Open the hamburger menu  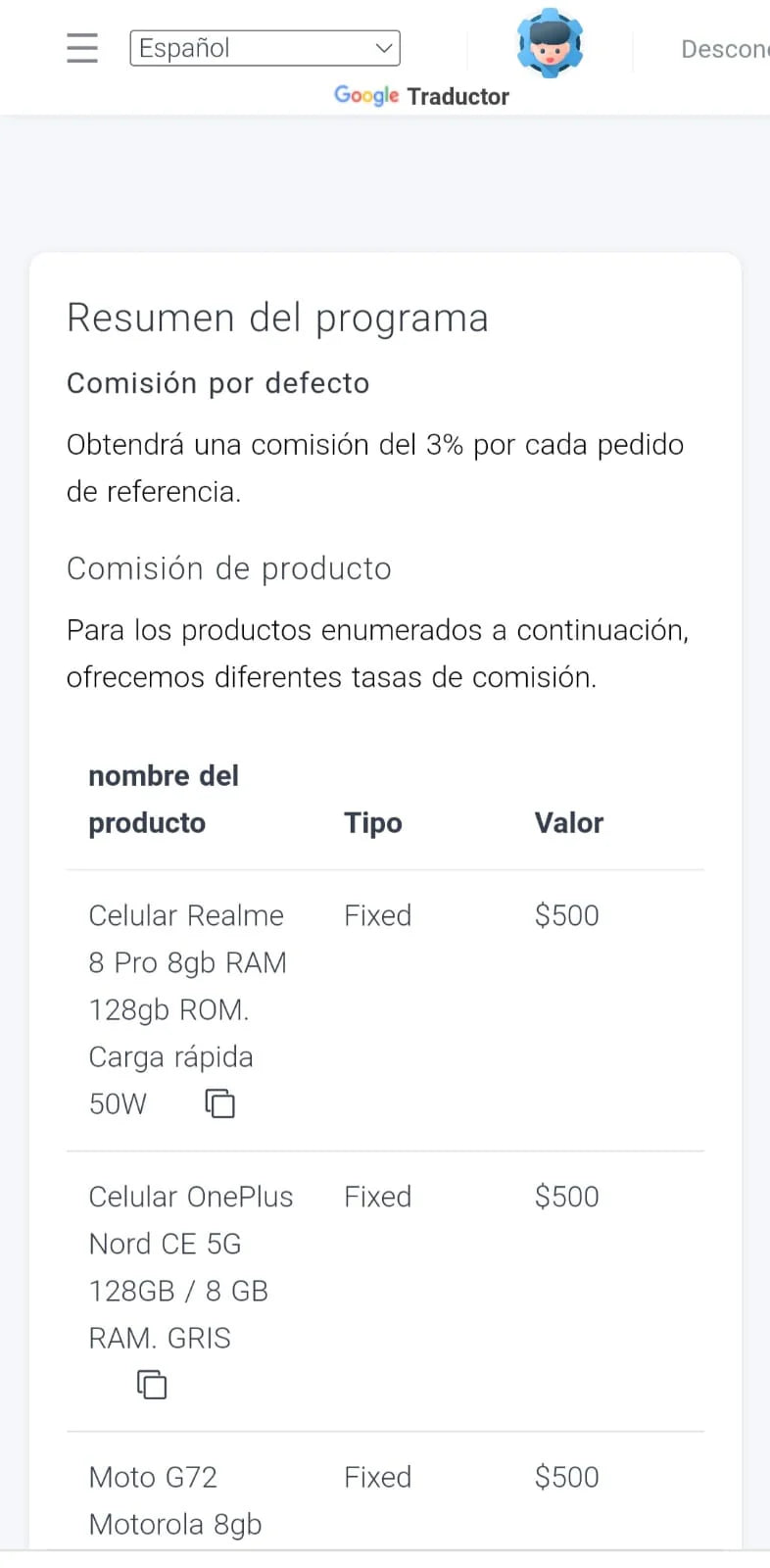point(82,47)
